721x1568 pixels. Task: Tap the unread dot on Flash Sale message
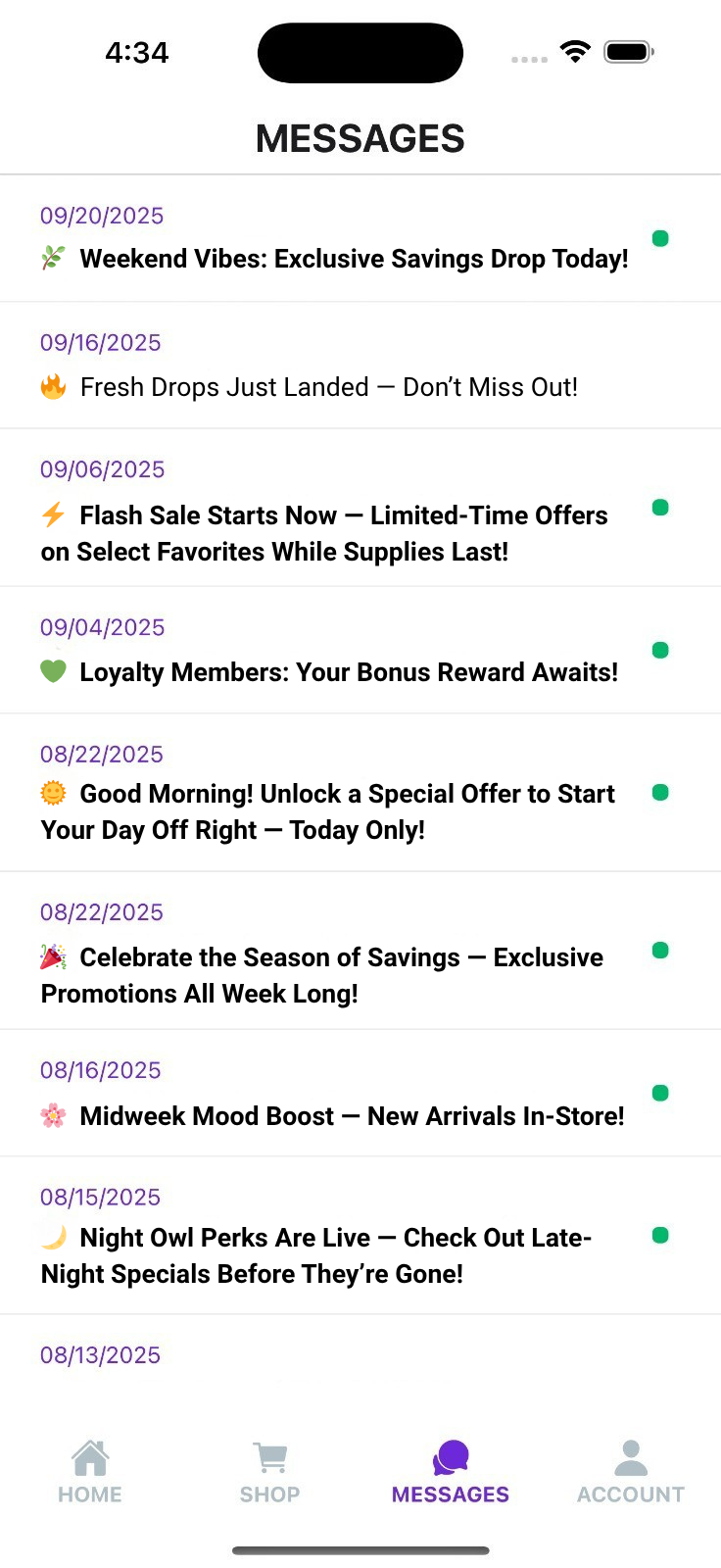coord(660,507)
